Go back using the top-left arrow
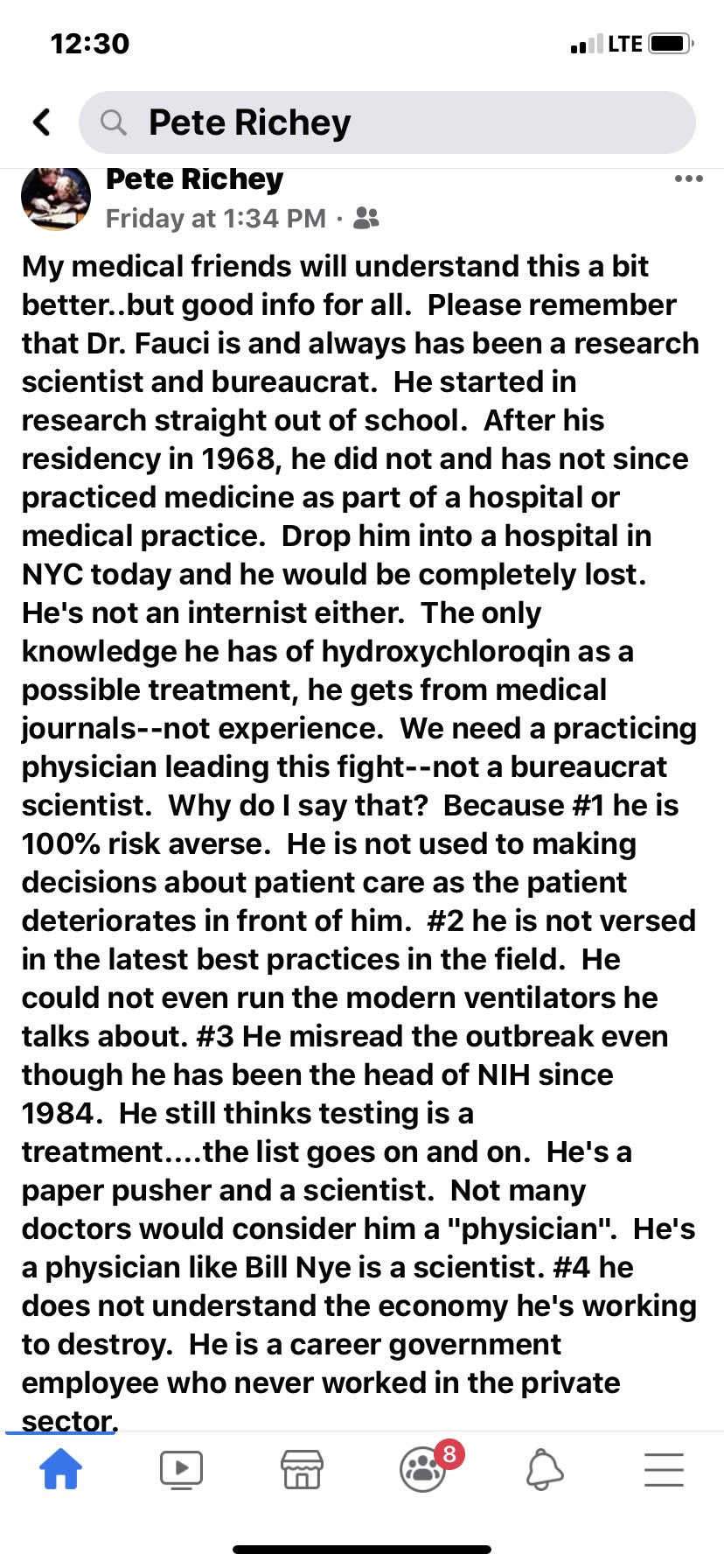 (42, 122)
